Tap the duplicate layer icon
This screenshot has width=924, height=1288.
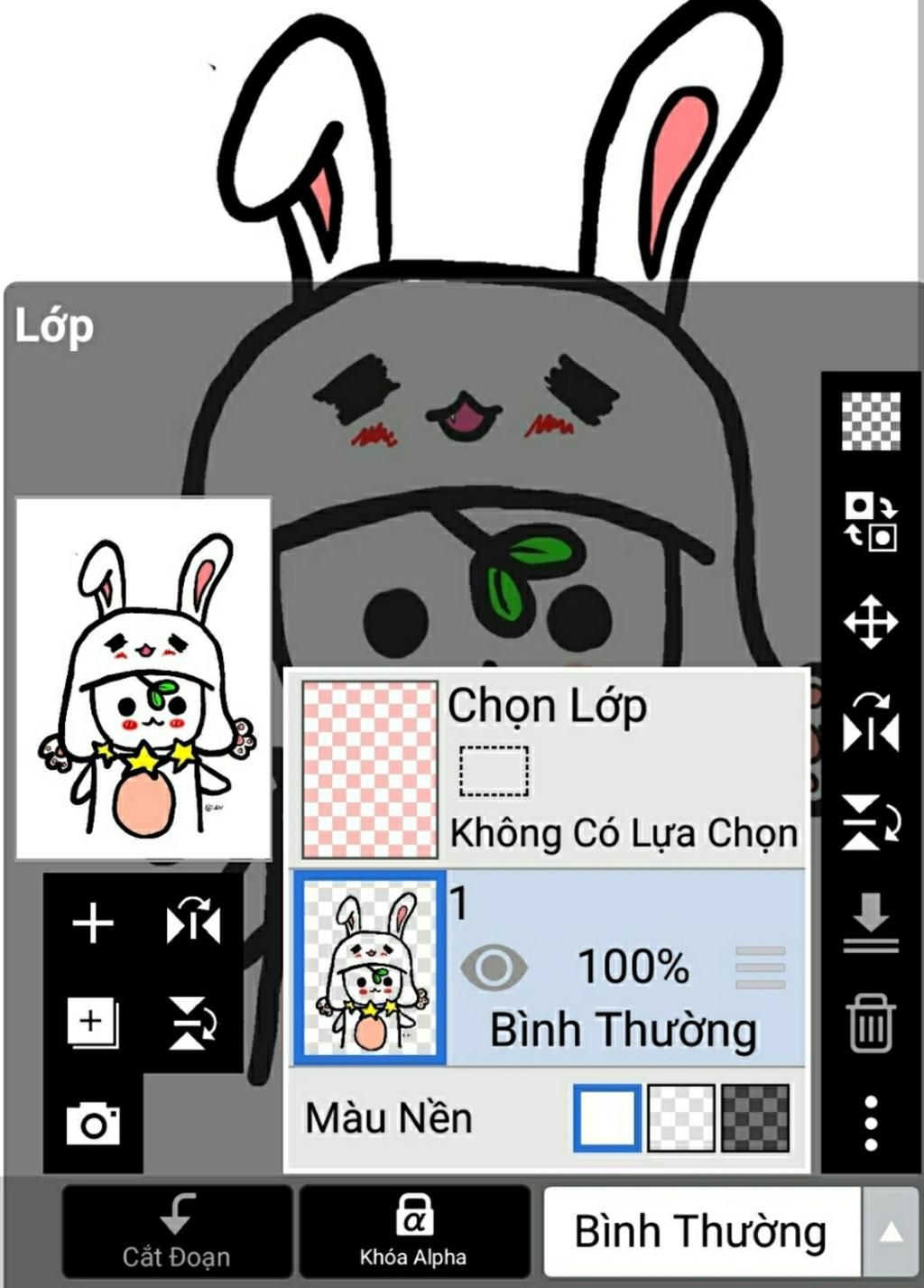point(92,1022)
